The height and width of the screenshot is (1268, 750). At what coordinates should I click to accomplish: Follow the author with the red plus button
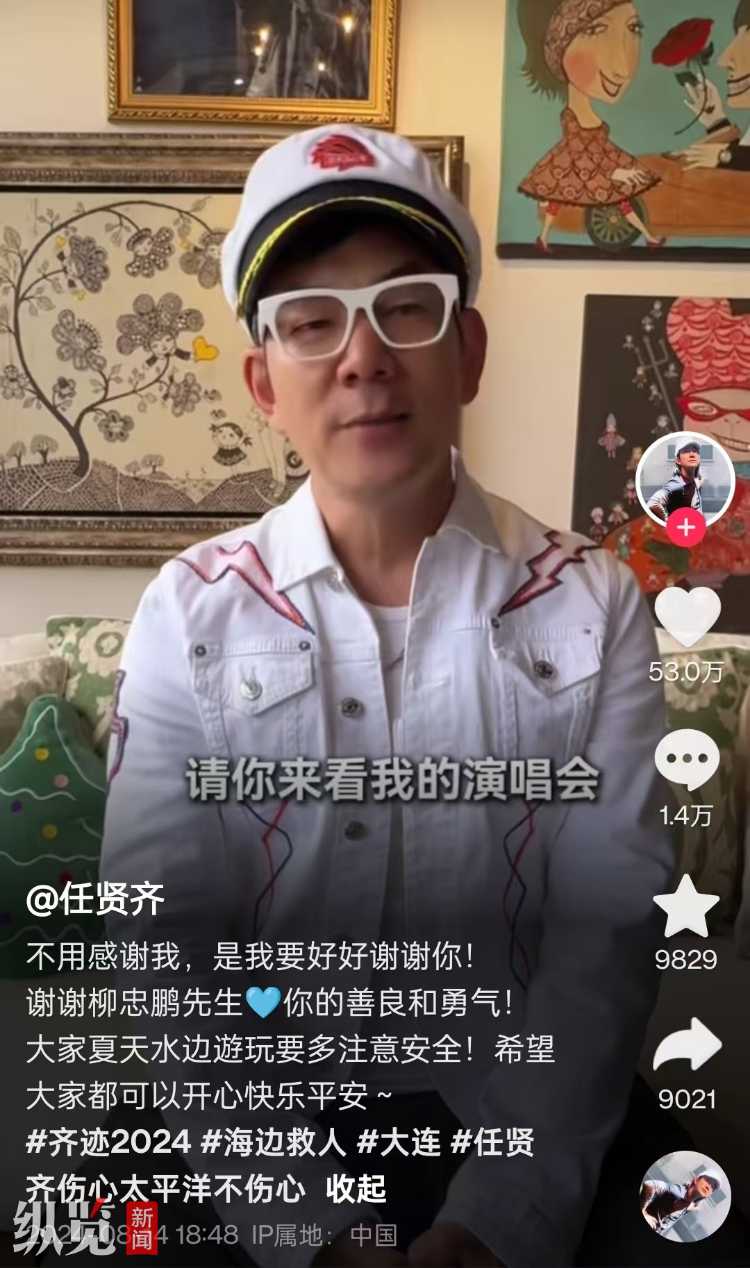coord(685,526)
